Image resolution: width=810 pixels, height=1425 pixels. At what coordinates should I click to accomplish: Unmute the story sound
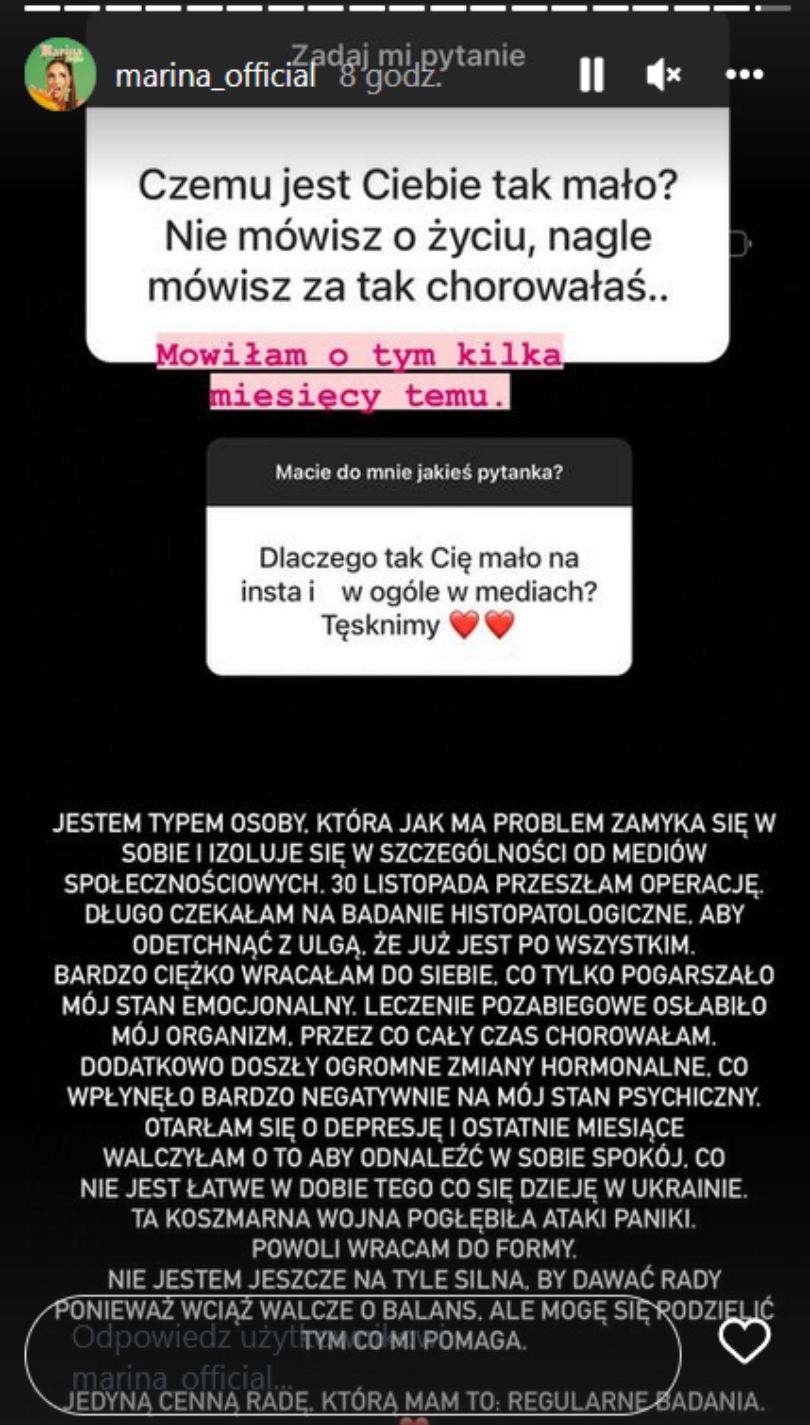(x=663, y=75)
